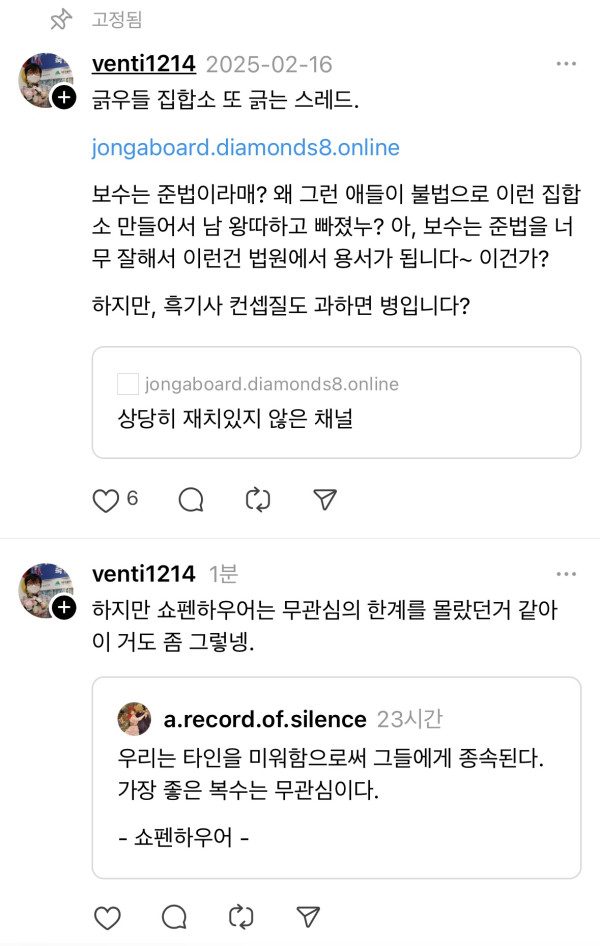The image size is (600, 946).
Task: Open venti1214 profile from the pinned post
Action: point(143,64)
